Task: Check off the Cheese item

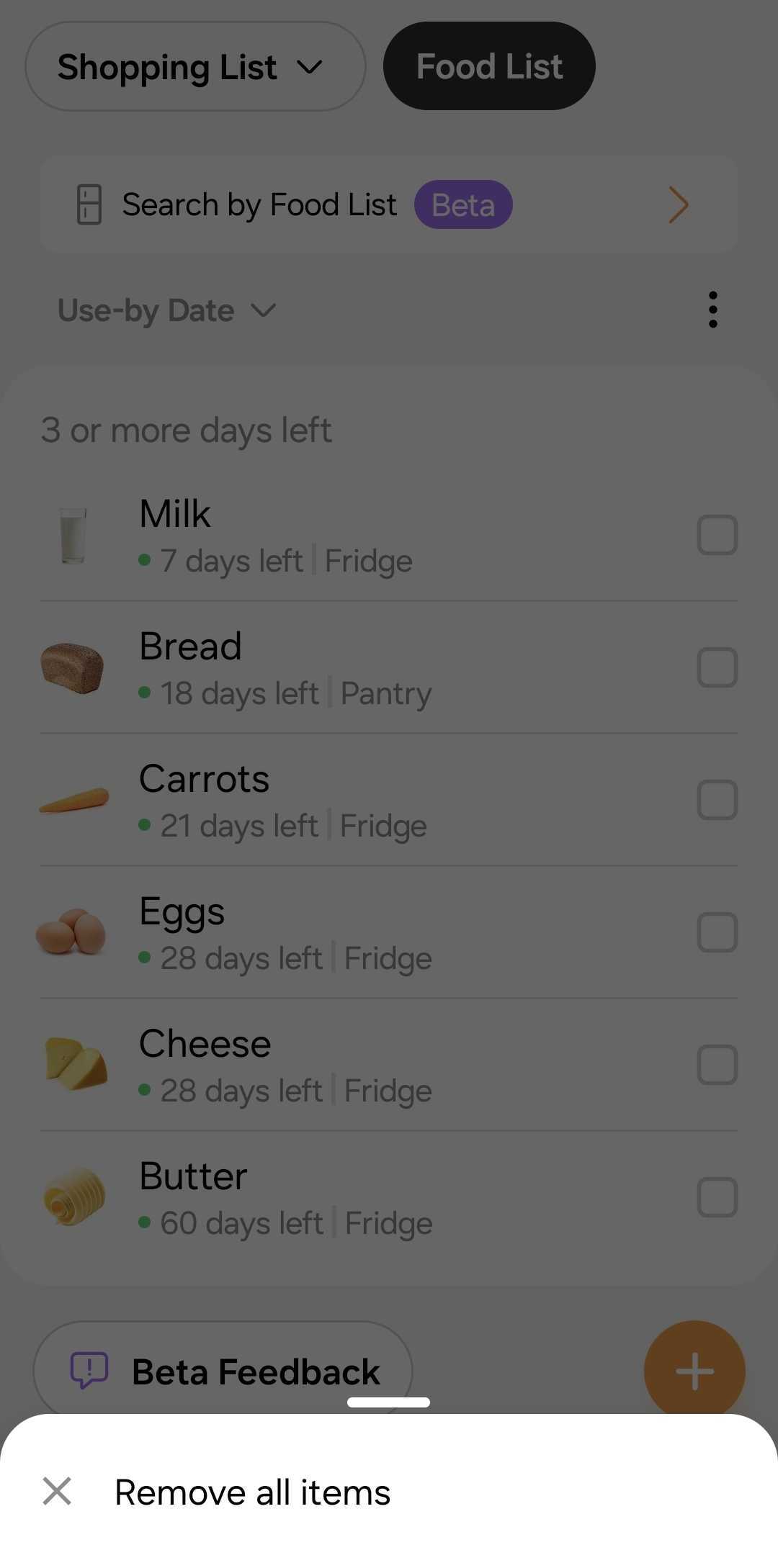Action: (x=717, y=1065)
